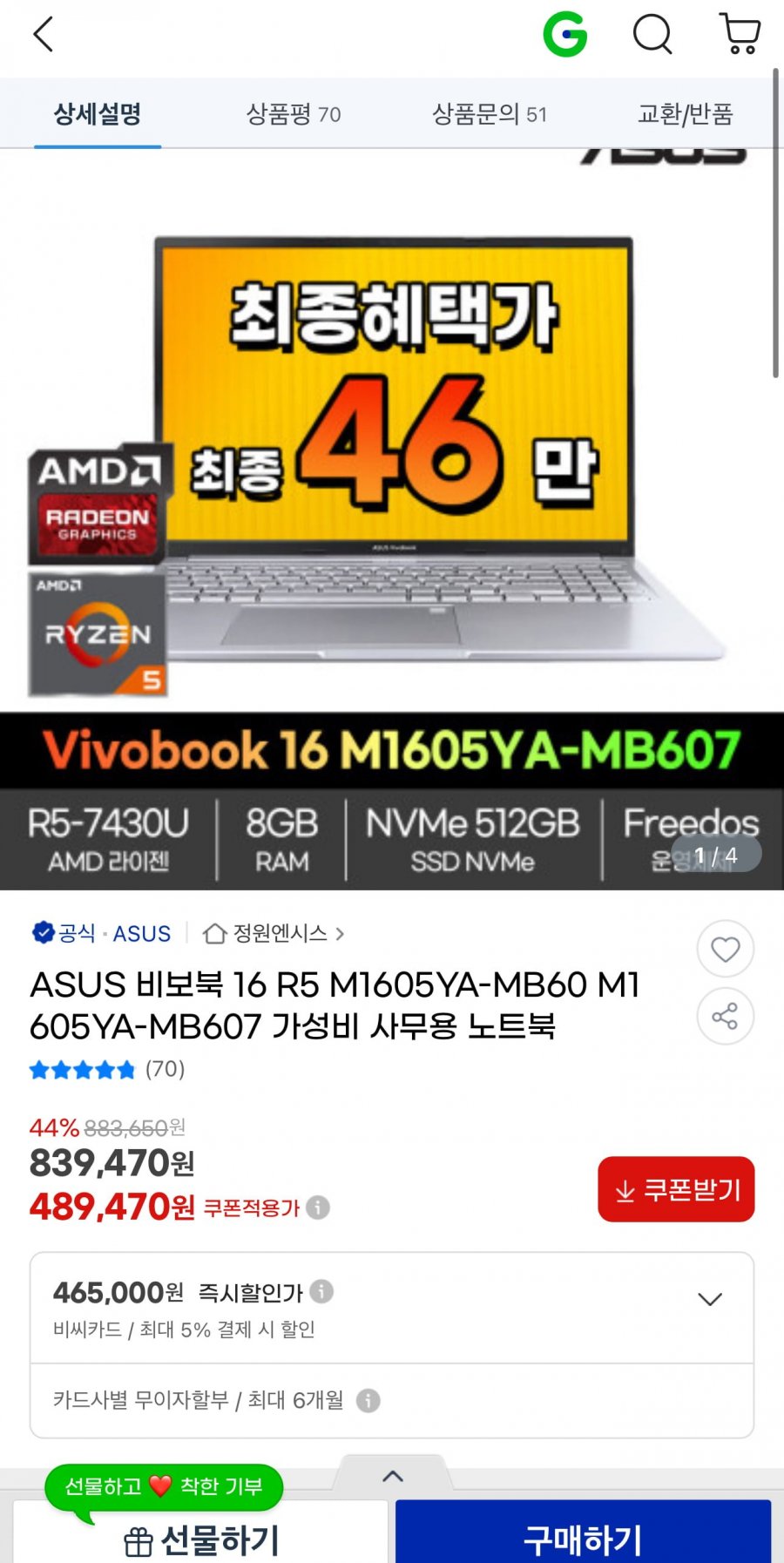Open the 공식 ASUS brand link
The image size is (784, 1563).
pos(103,934)
